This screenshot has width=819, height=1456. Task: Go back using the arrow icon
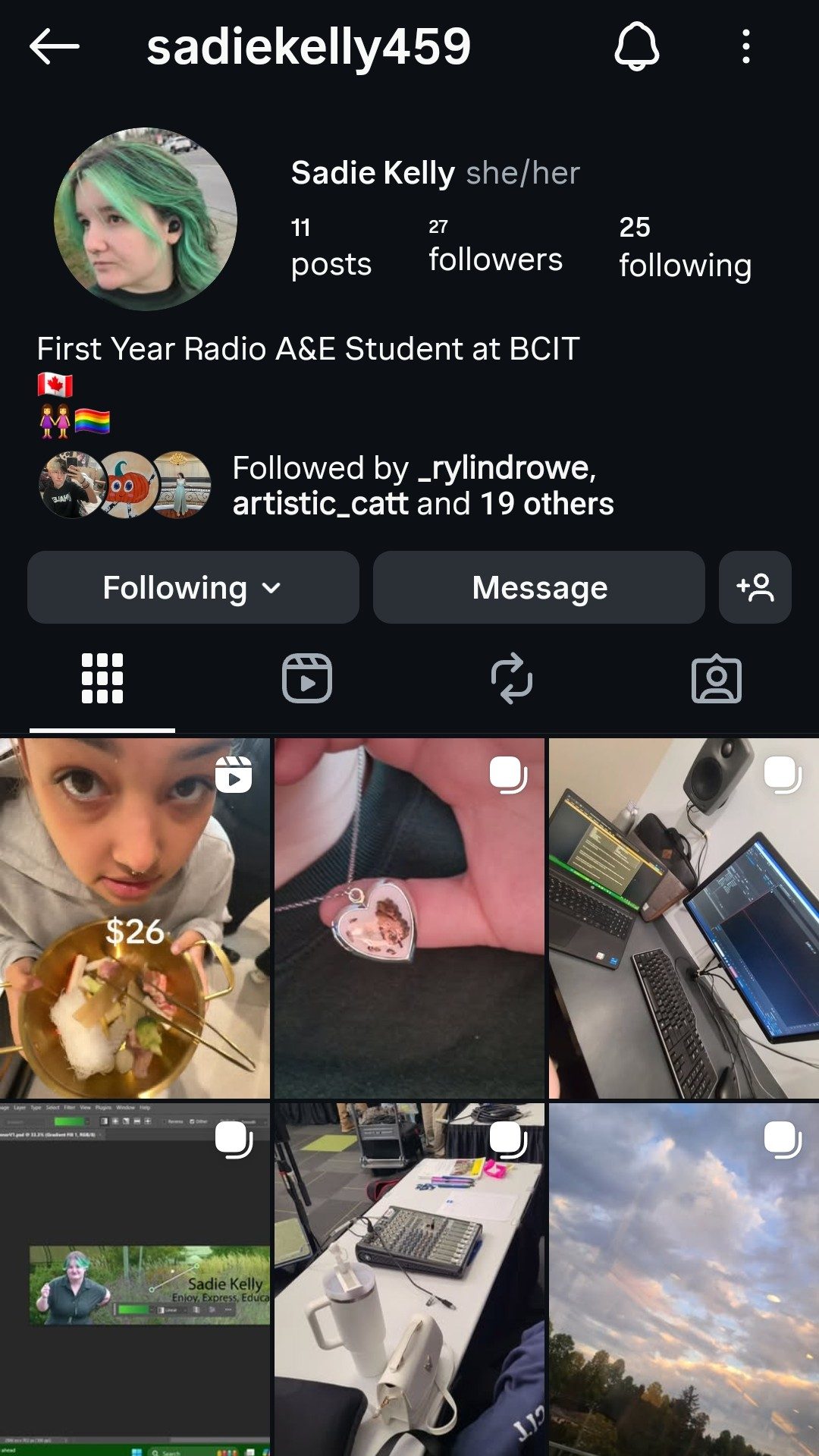[x=55, y=46]
